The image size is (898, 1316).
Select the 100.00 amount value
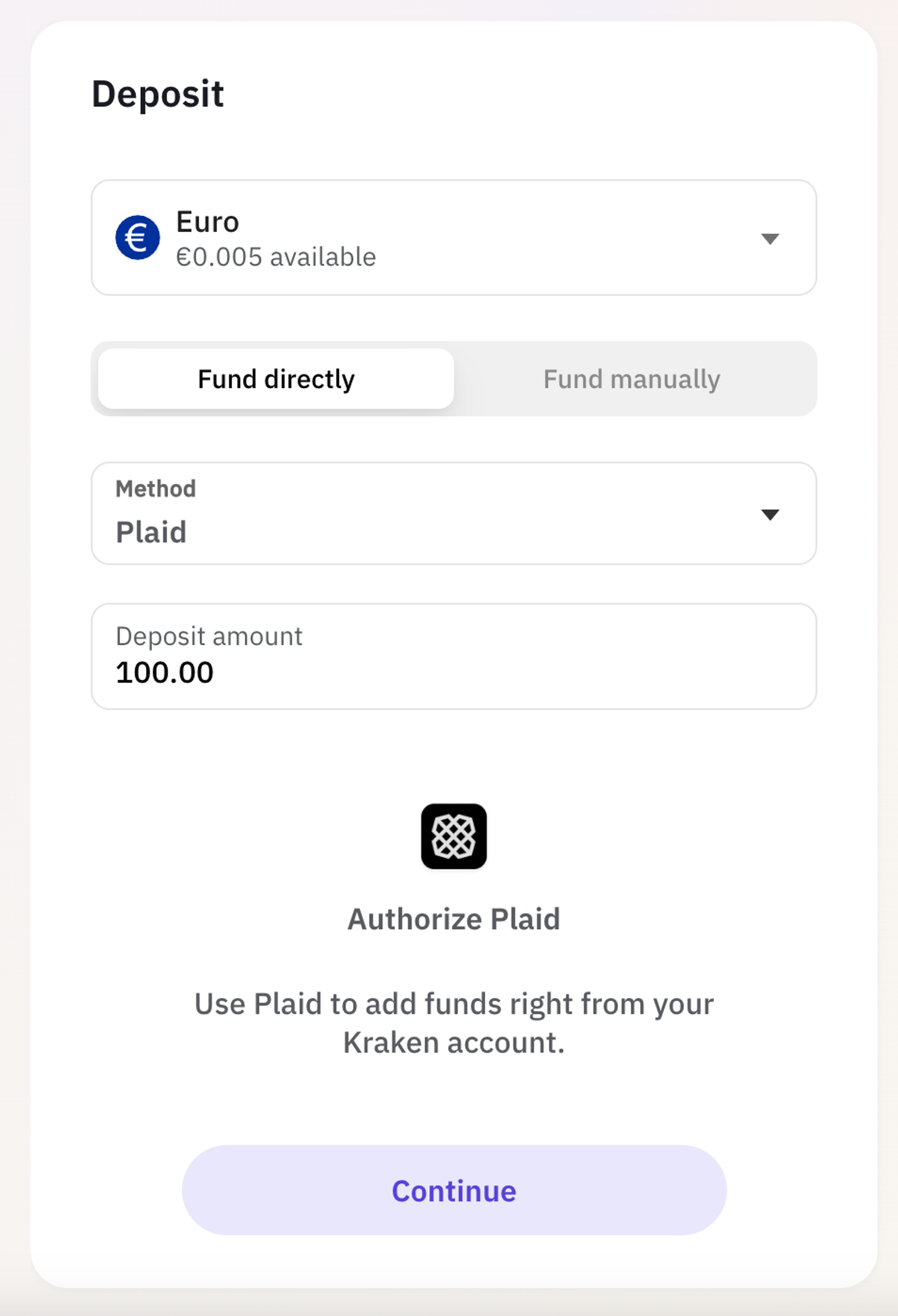coord(165,672)
